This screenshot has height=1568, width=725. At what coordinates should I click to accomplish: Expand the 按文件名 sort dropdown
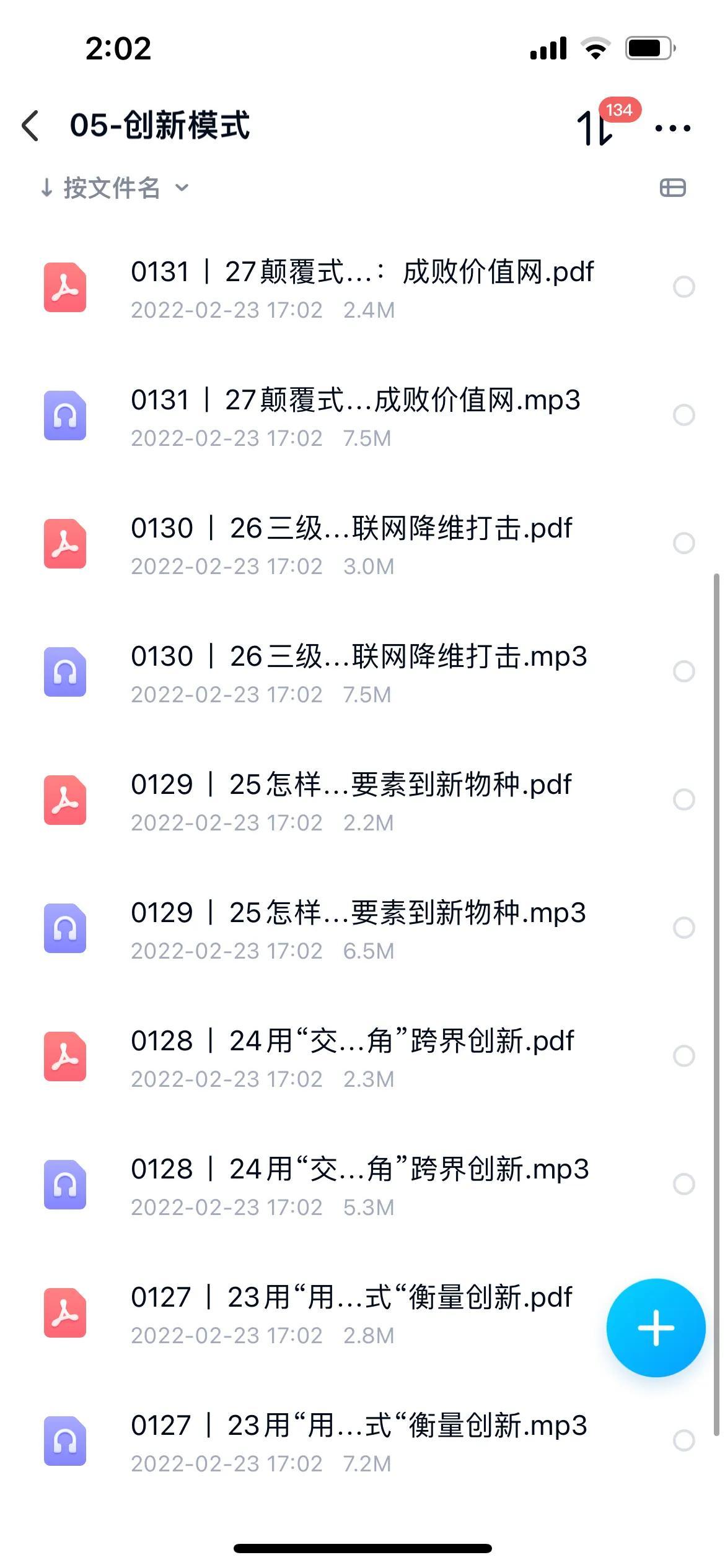pos(114,188)
